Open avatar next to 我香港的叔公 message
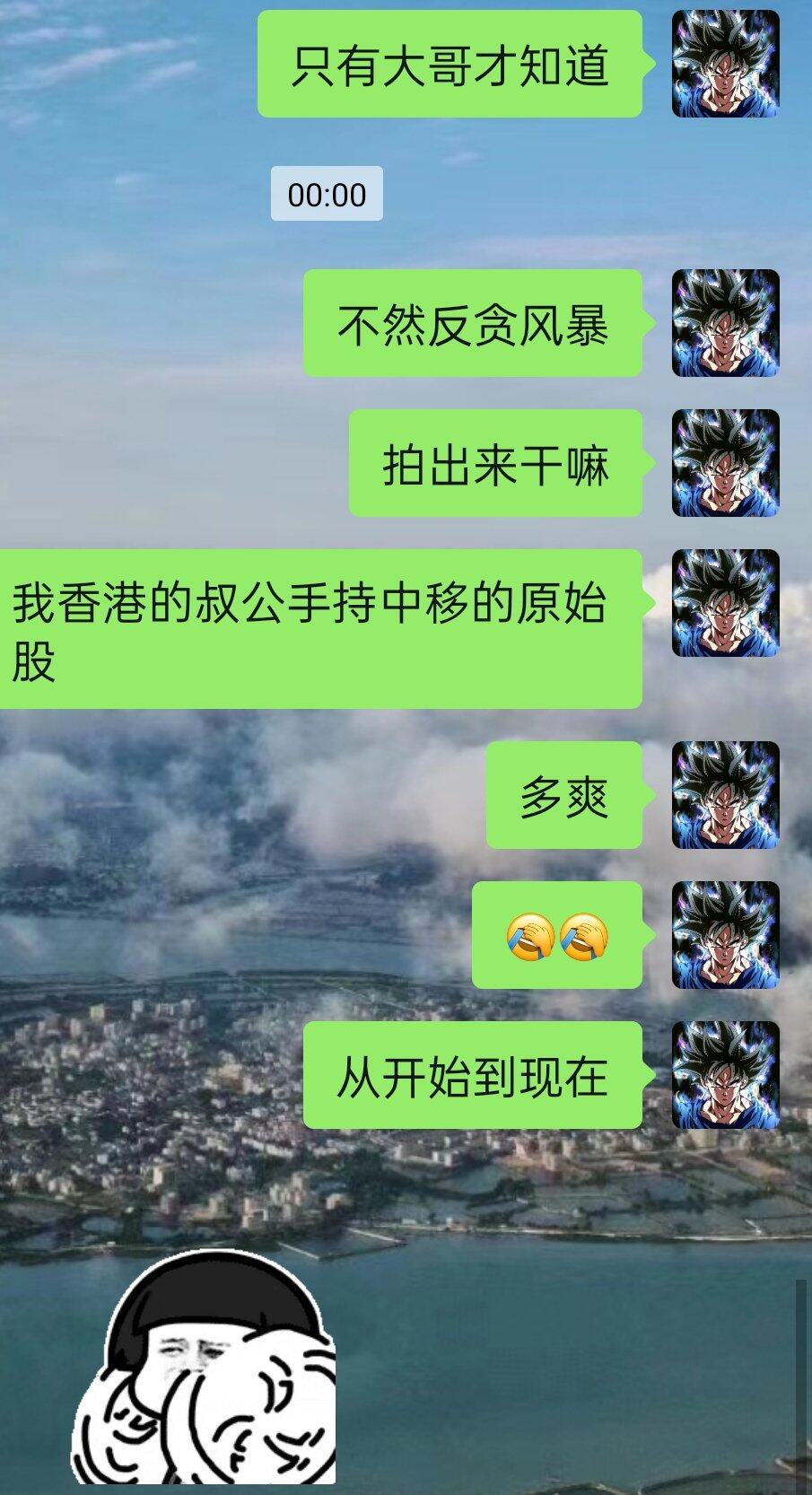This screenshot has width=812, height=1495. tap(725, 603)
